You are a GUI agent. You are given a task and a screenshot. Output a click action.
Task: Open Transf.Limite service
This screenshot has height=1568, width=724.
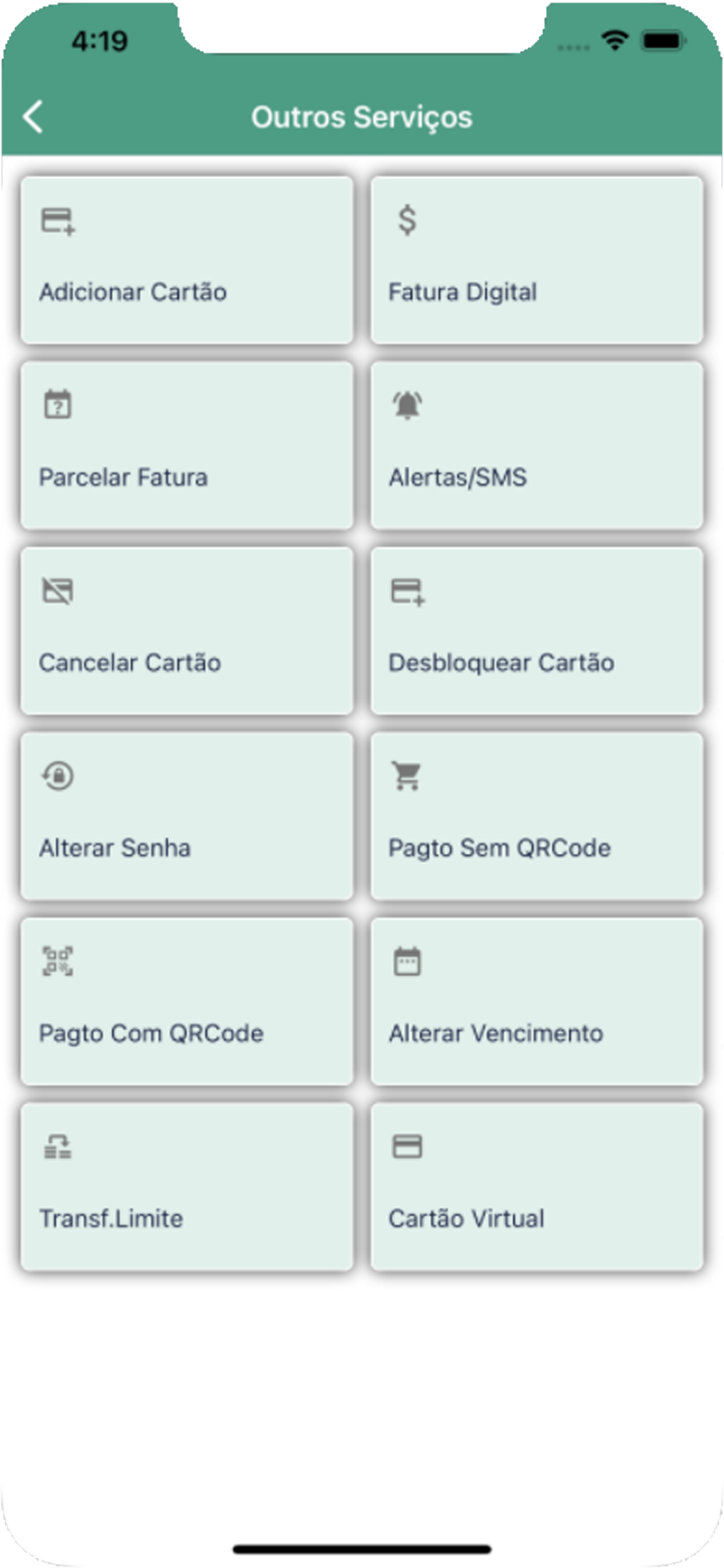pyautogui.click(x=186, y=1187)
